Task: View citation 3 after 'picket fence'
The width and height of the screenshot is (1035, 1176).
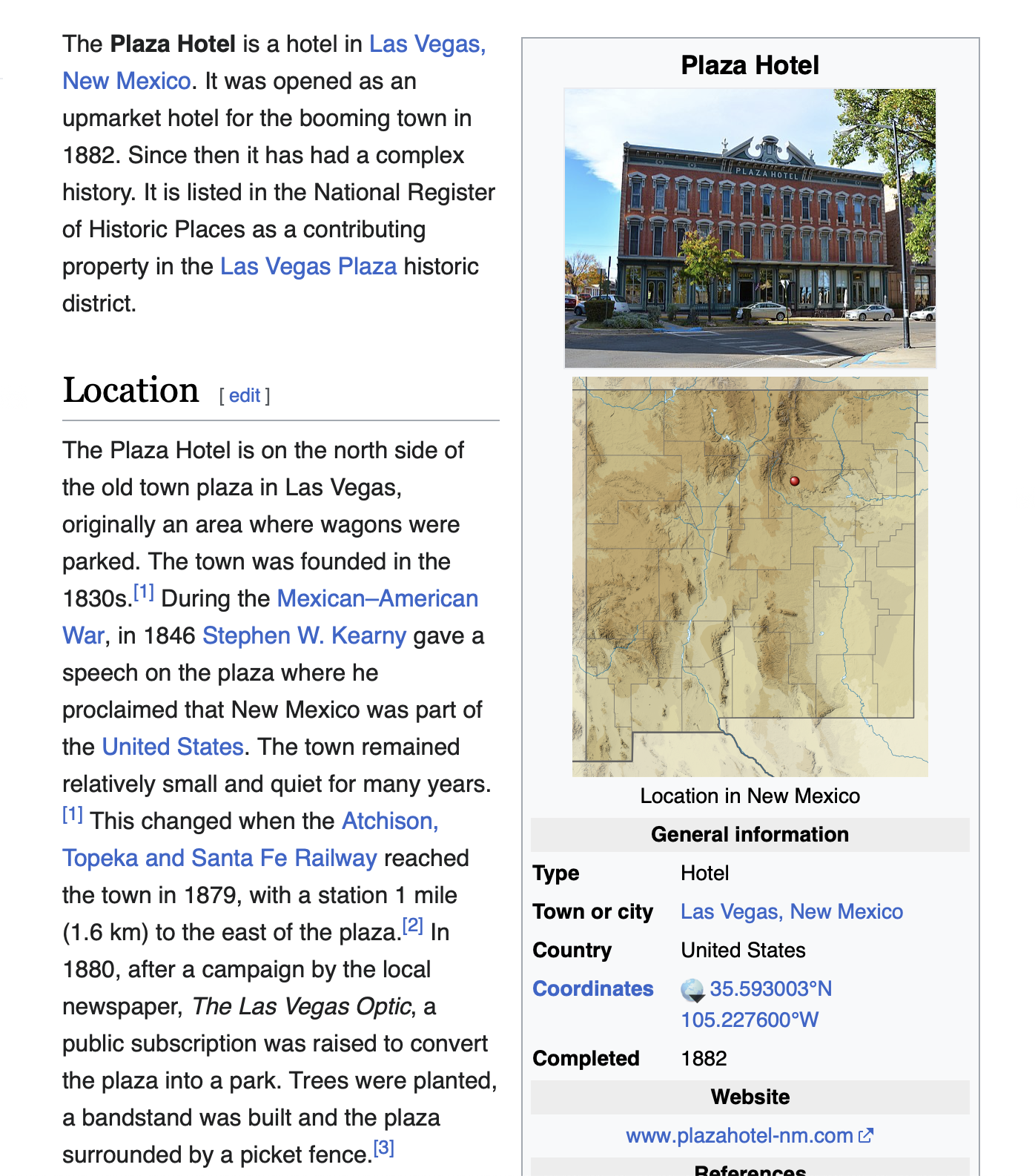Action: pos(383,1148)
